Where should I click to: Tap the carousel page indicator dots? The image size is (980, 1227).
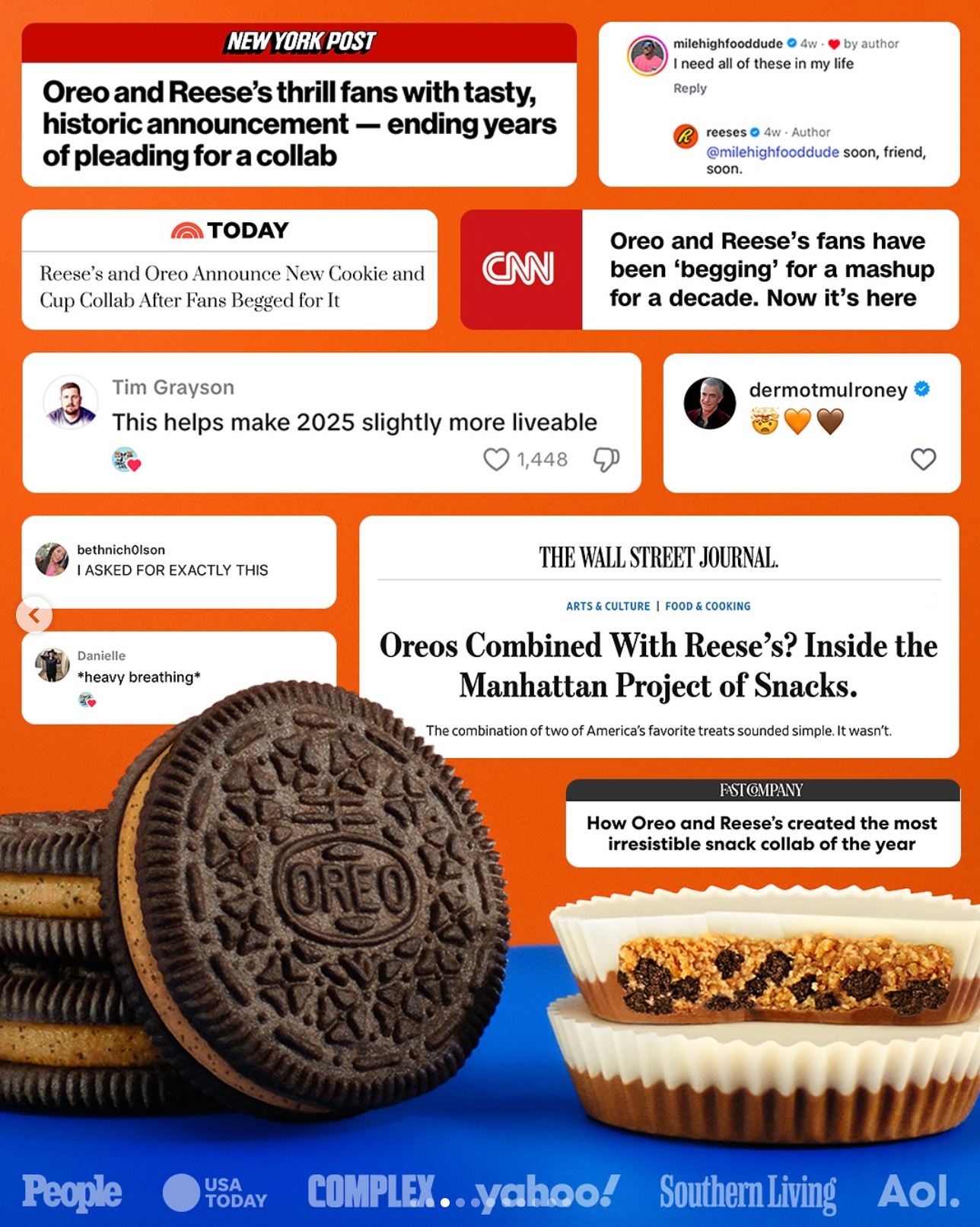pyautogui.click(x=489, y=1203)
